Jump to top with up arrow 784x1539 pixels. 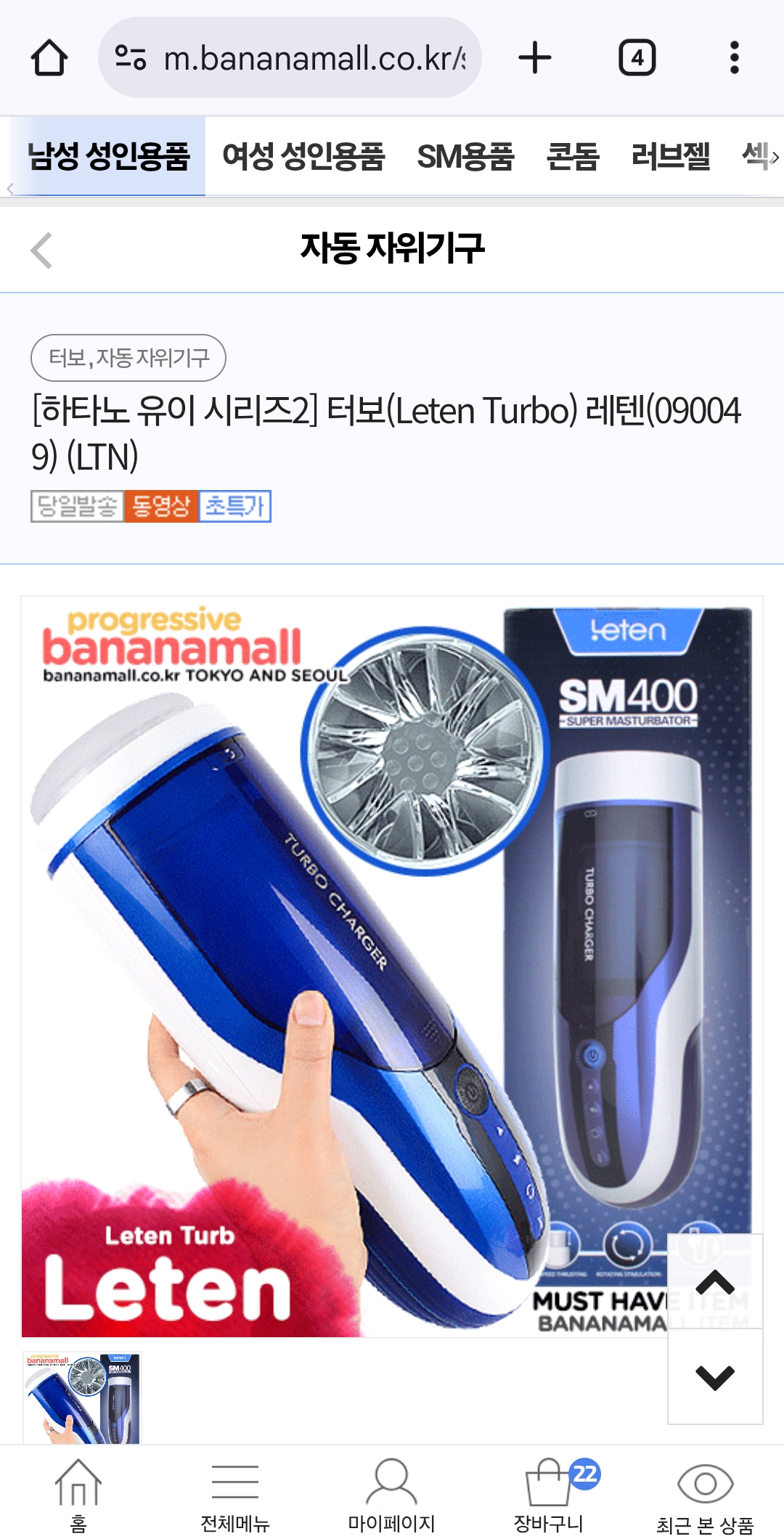[715, 1282]
